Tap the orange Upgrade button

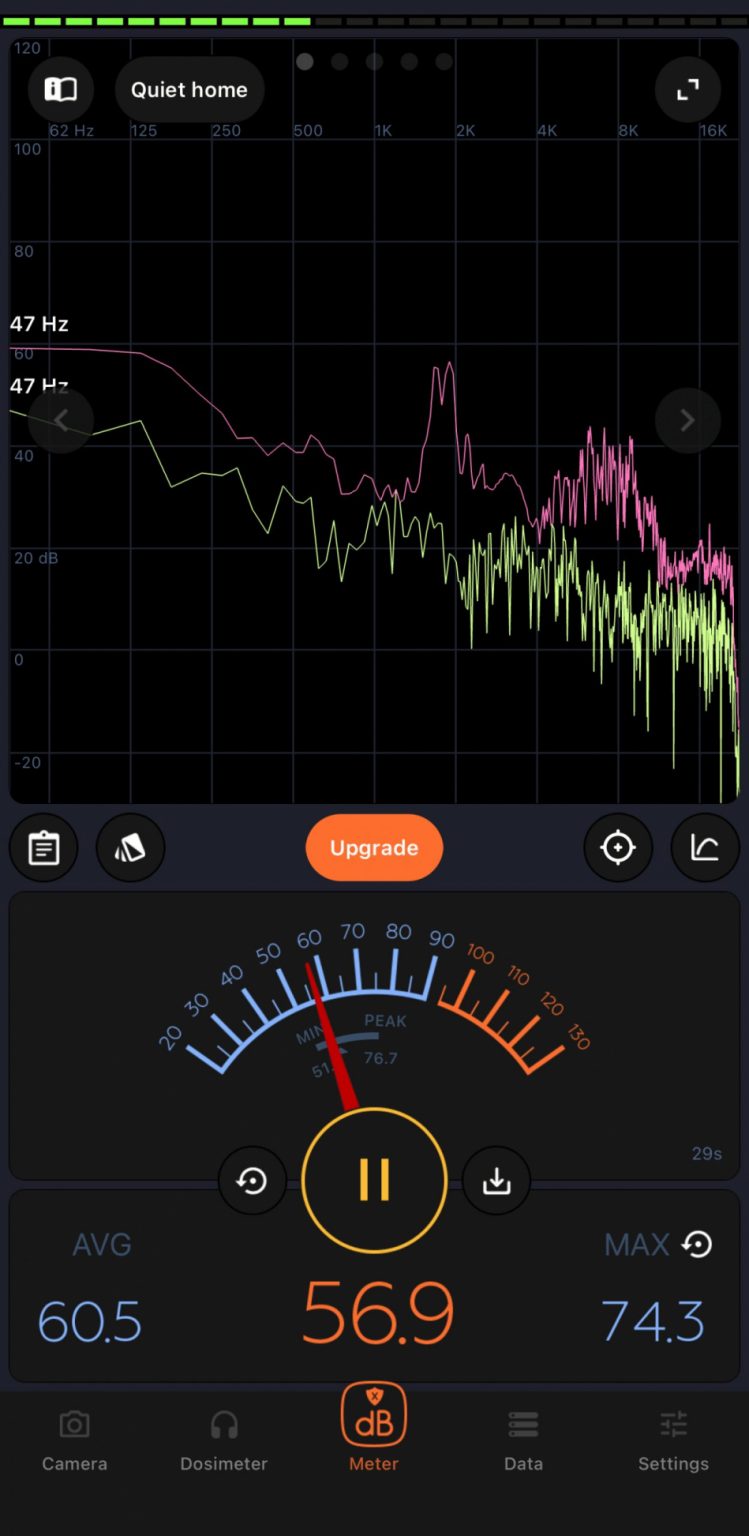(x=374, y=848)
